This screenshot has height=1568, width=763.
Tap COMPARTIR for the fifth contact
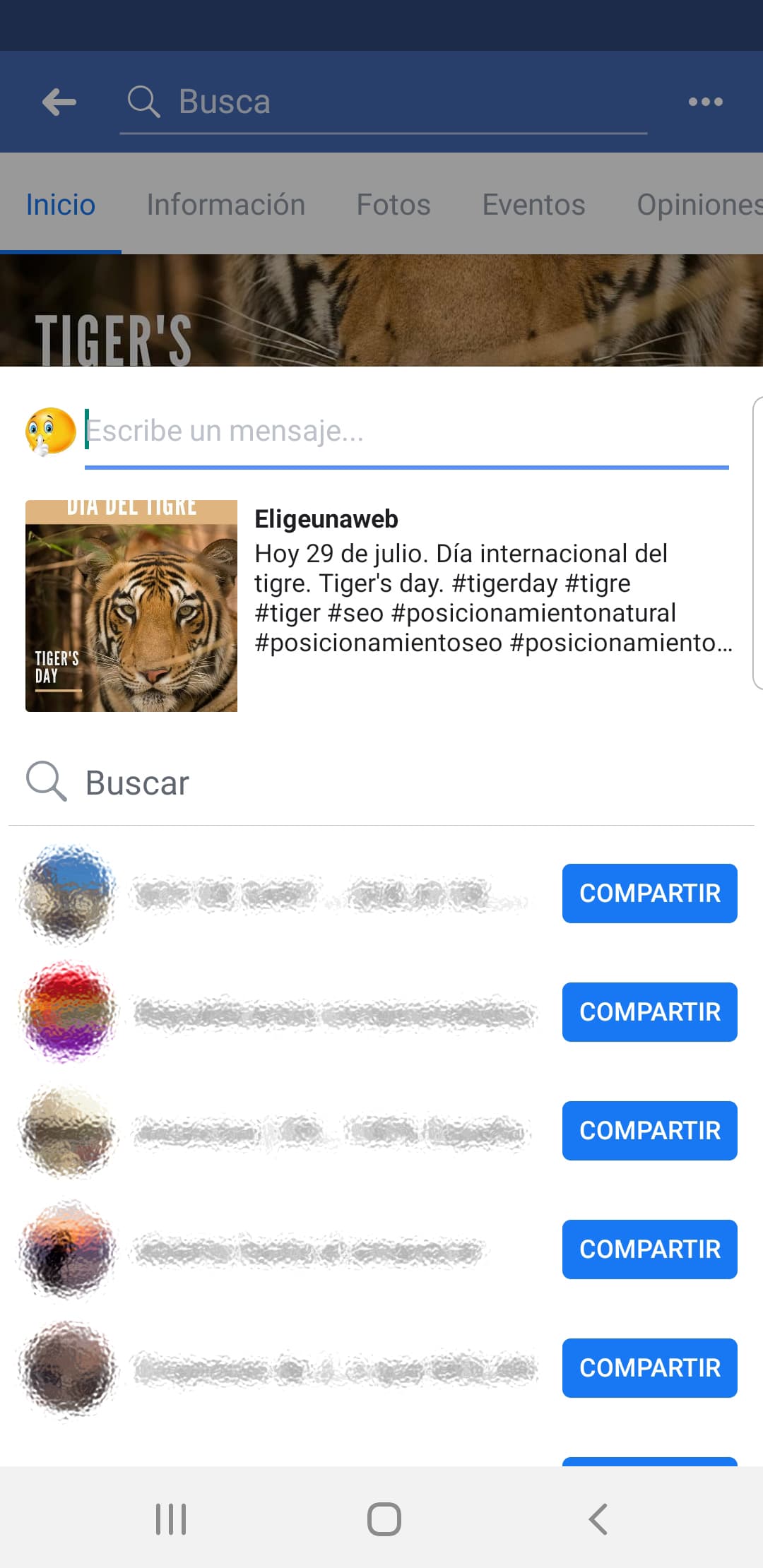[649, 1368]
